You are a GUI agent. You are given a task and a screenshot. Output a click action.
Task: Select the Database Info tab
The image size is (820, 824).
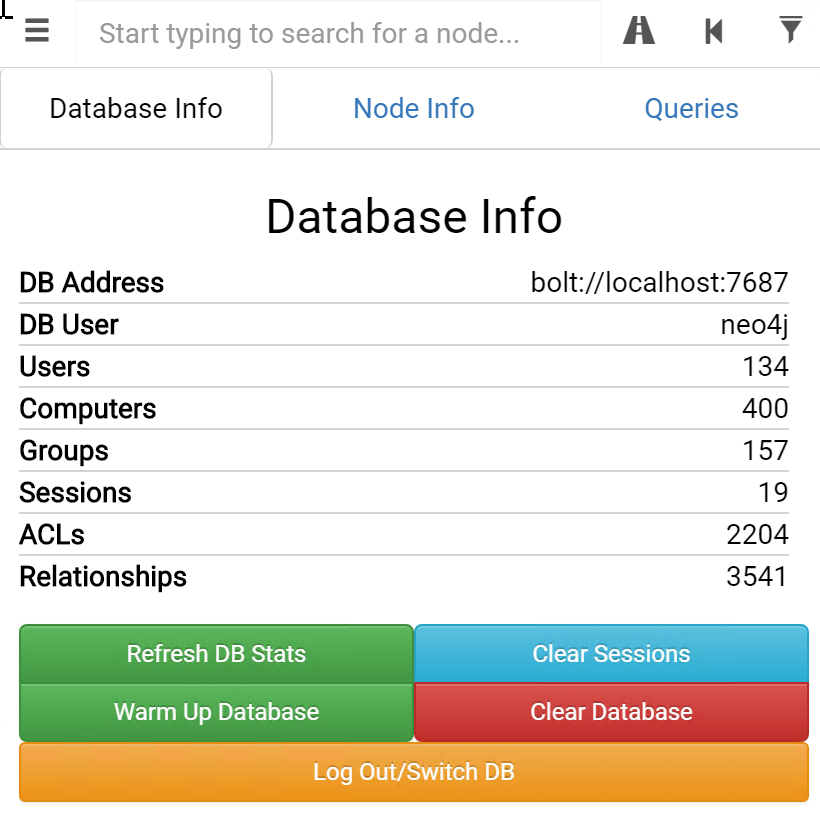point(136,108)
